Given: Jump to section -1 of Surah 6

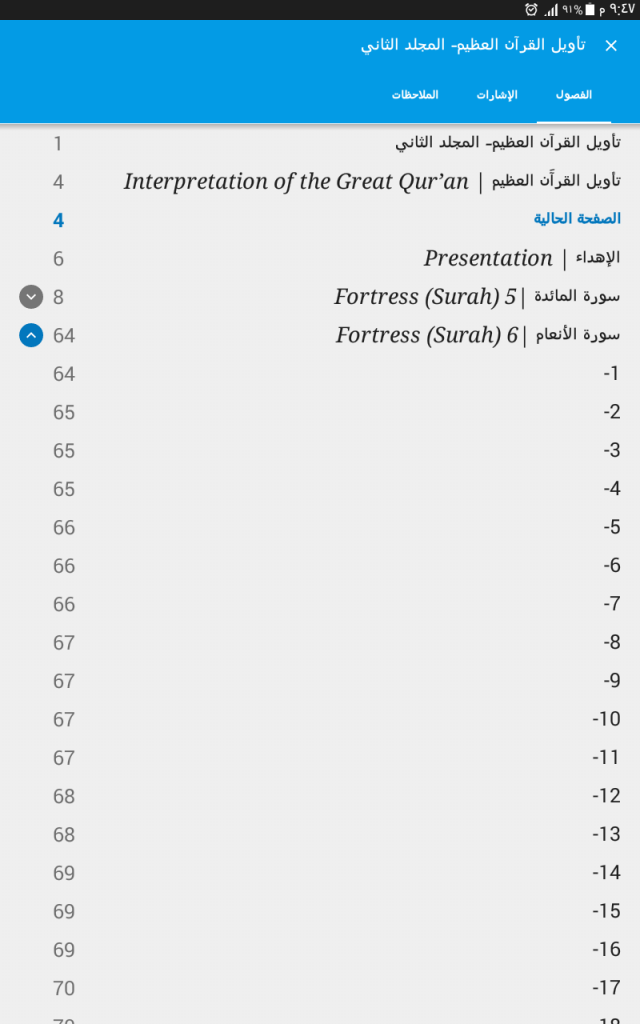Looking at the screenshot, I should pyautogui.click(x=320, y=374).
